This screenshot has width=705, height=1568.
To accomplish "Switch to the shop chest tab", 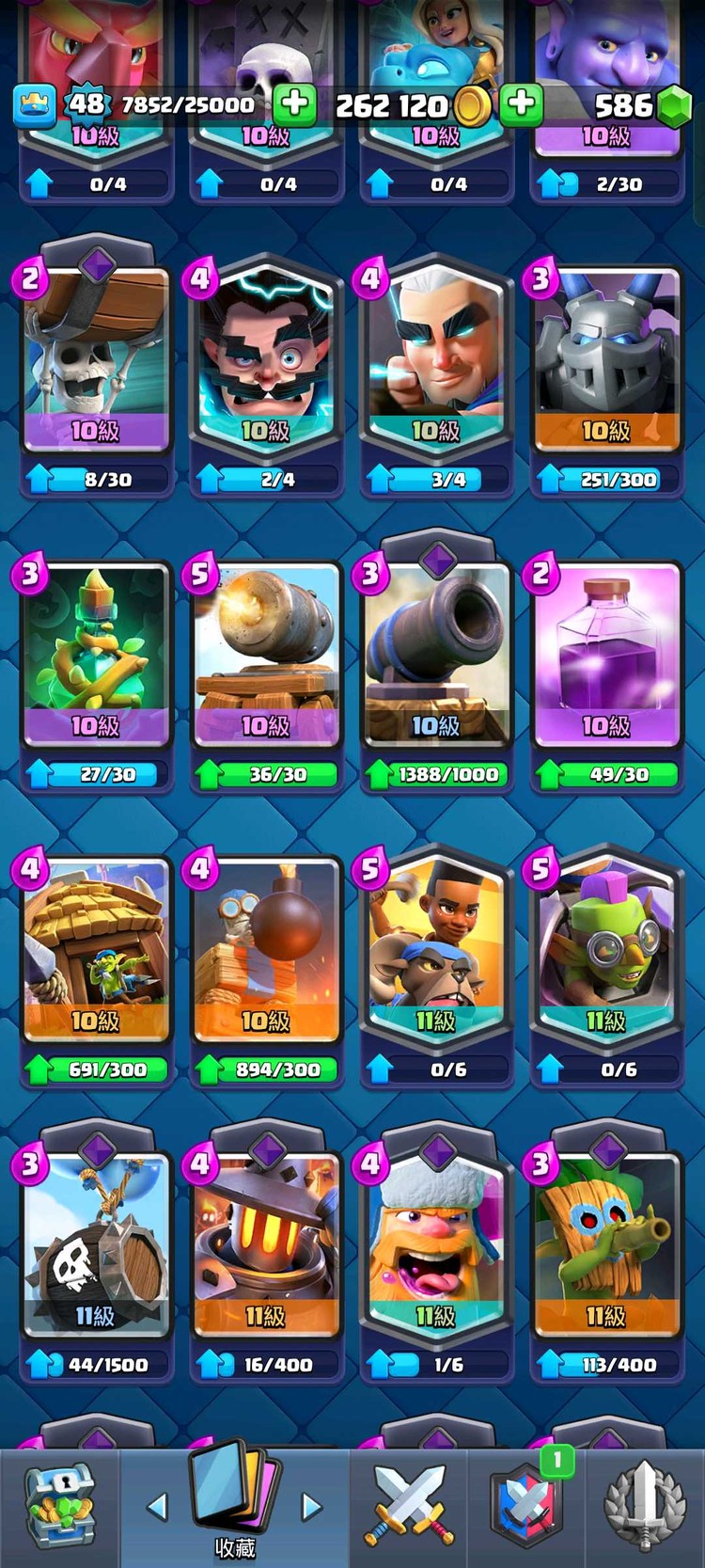I will click(x=58, y=1507).
